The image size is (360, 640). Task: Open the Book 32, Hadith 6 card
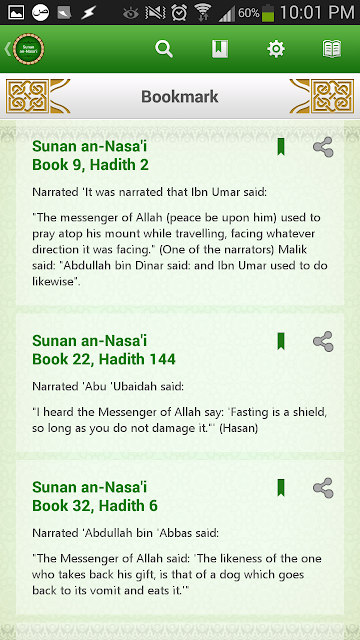pos(180,538)
